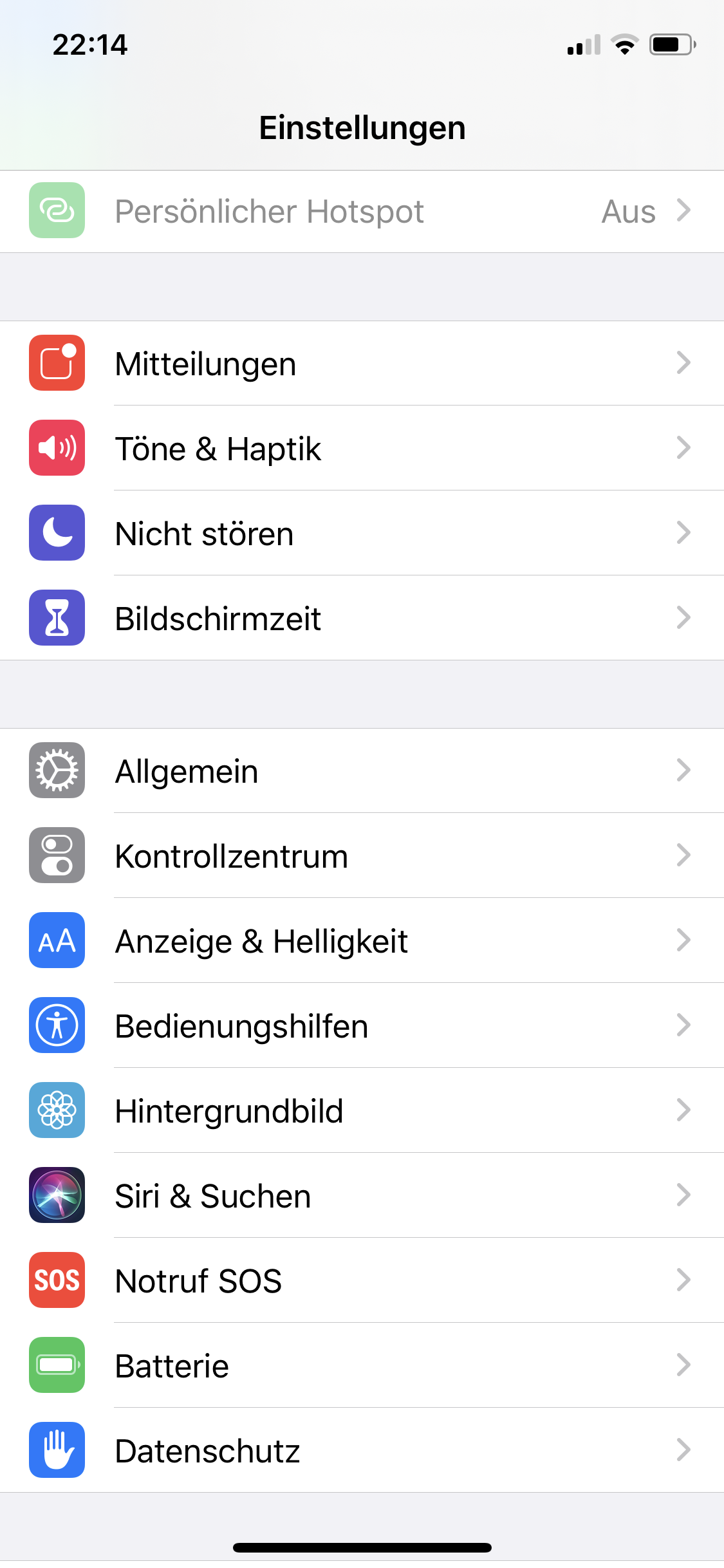Click the Bildschirmzeit hourglass icon
Viewport: 724px width, 1568px height.
point(57,619)
